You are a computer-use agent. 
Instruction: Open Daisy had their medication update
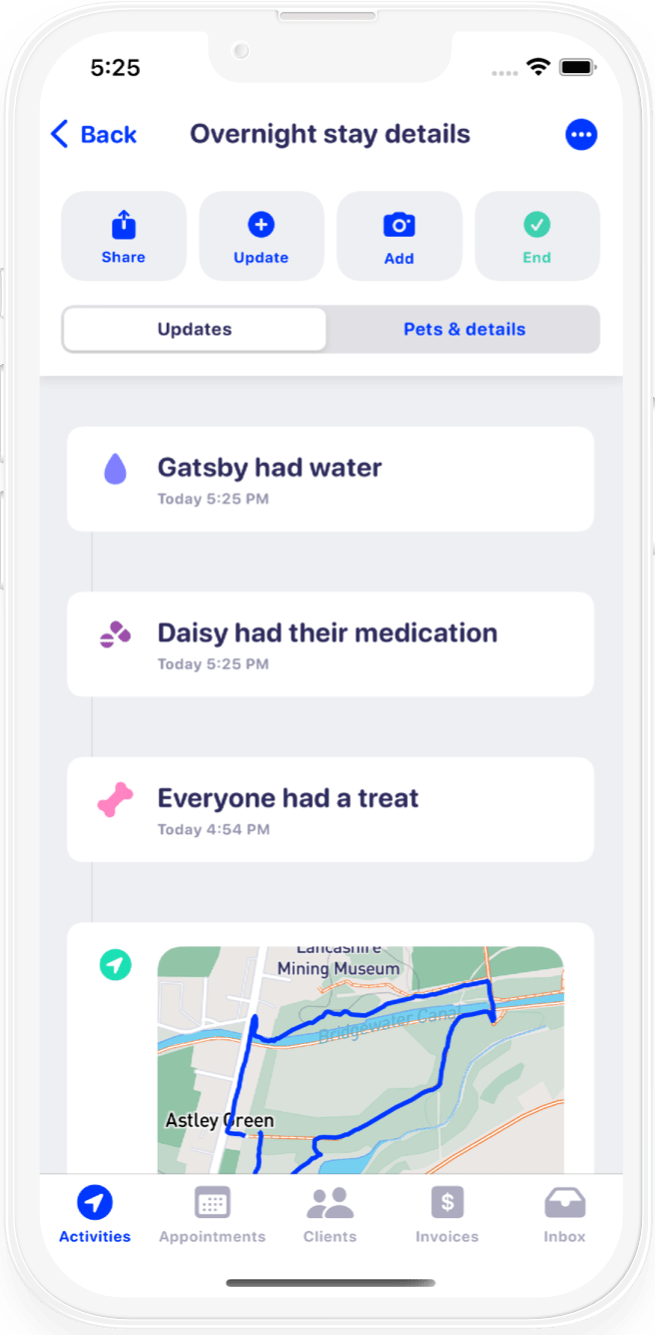330,644
